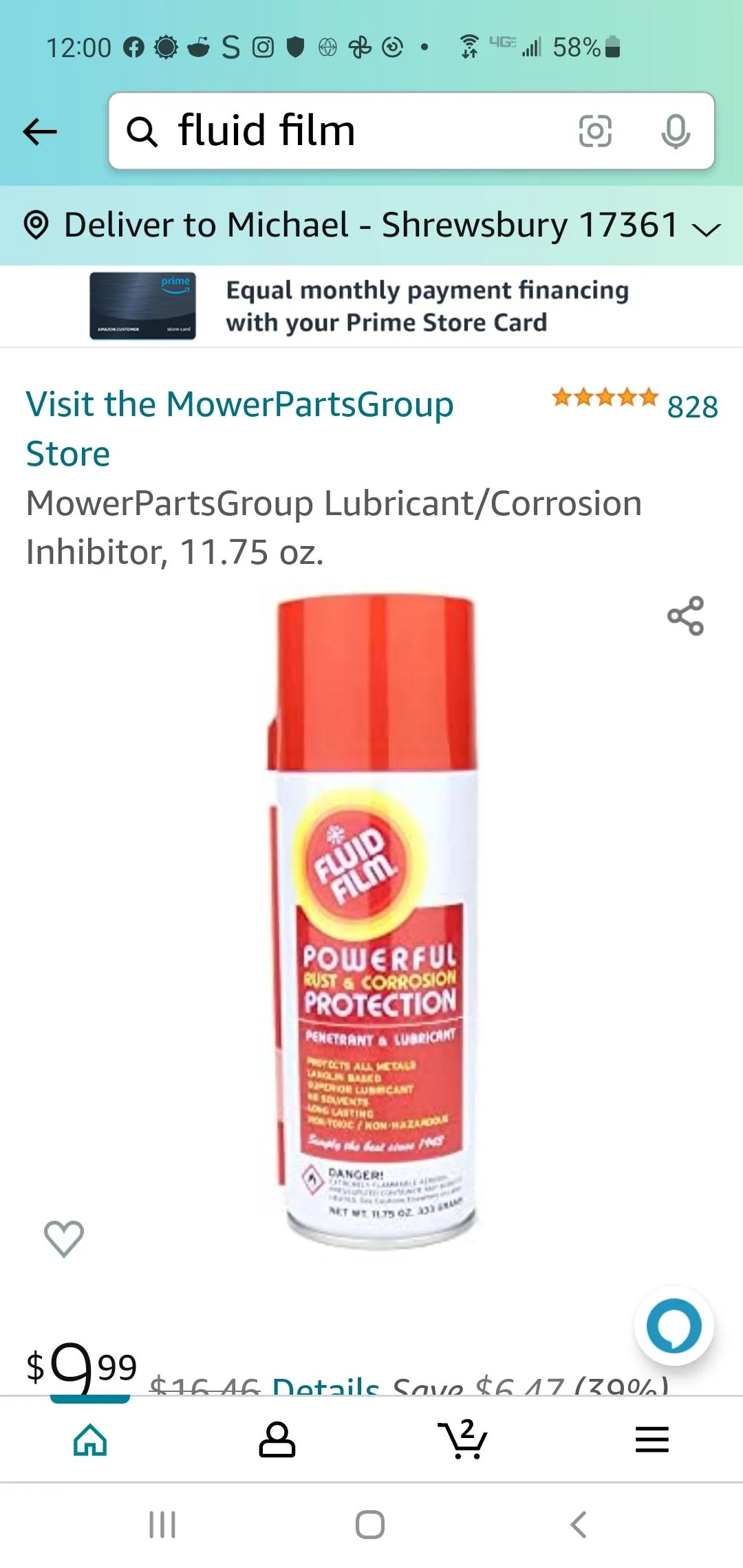
Task: Open the Alexa assistant bubble
Action: click(x=674, y=1326)
